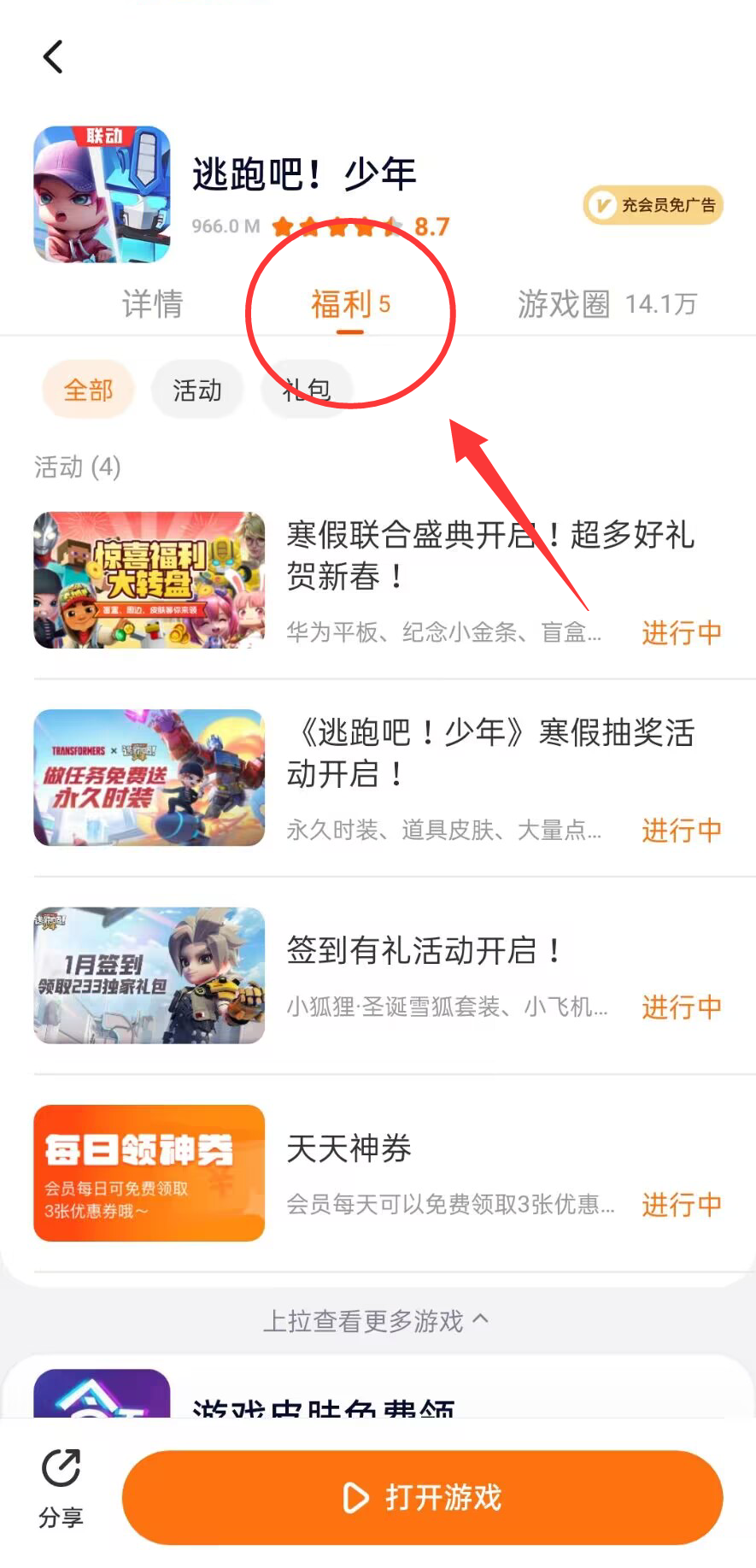Open the 签到有礼活动开启 activity
The width and height of the screenshot is (756, 1568).
[424, 950]
